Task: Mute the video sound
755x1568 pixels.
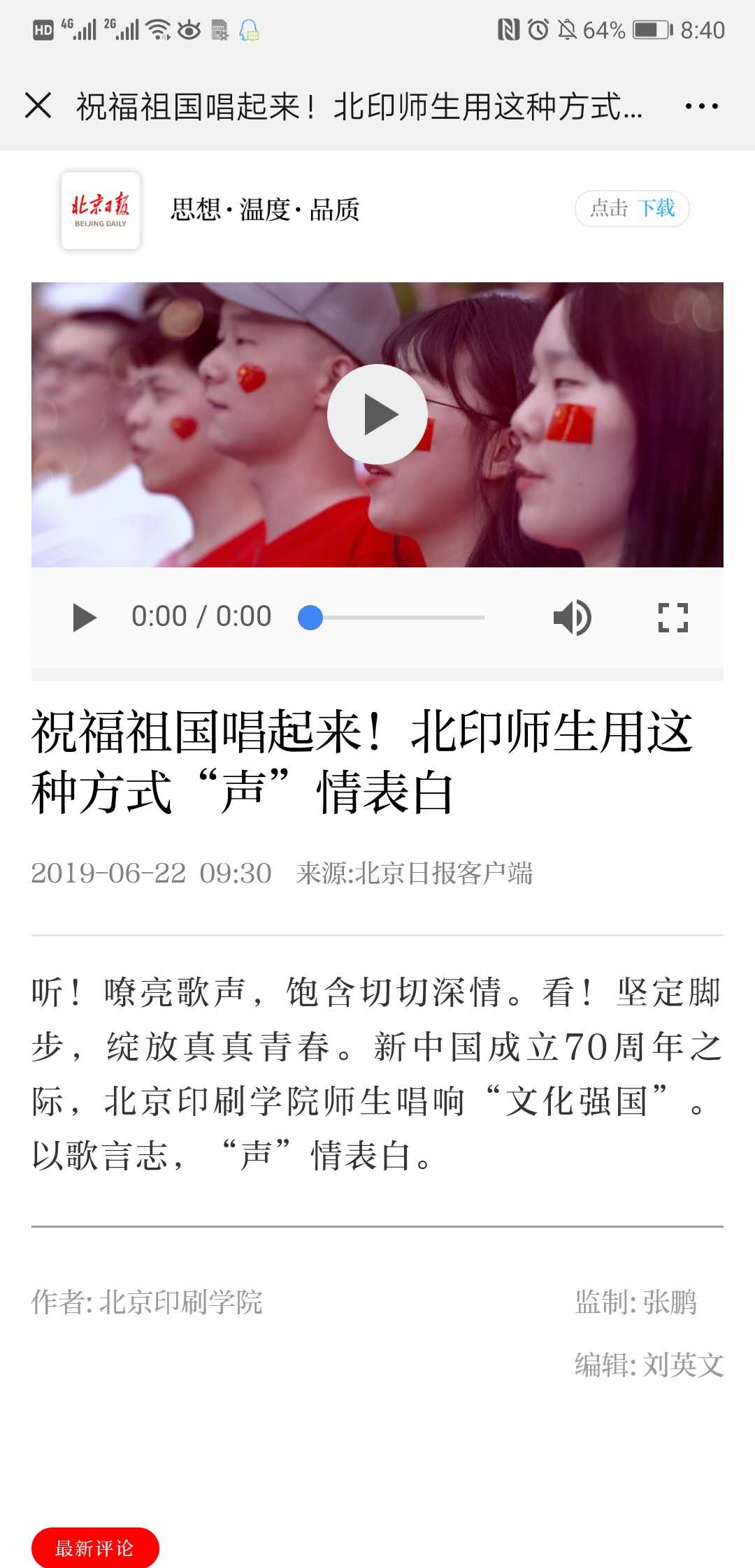Action: pyautogui.click(x=572, y=618)
